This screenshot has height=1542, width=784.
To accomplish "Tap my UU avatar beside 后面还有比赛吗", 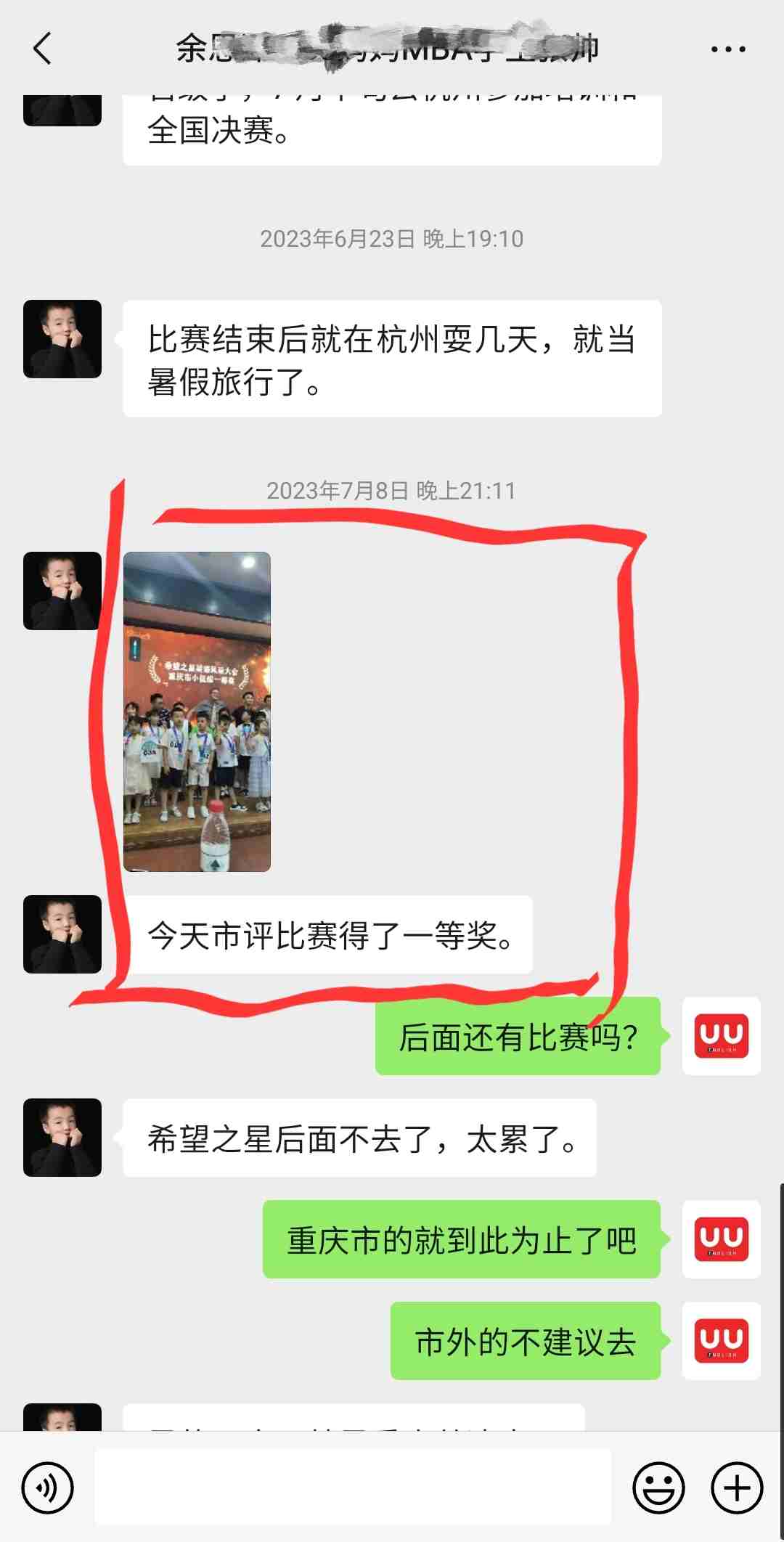I will [x=721, y=1036].
